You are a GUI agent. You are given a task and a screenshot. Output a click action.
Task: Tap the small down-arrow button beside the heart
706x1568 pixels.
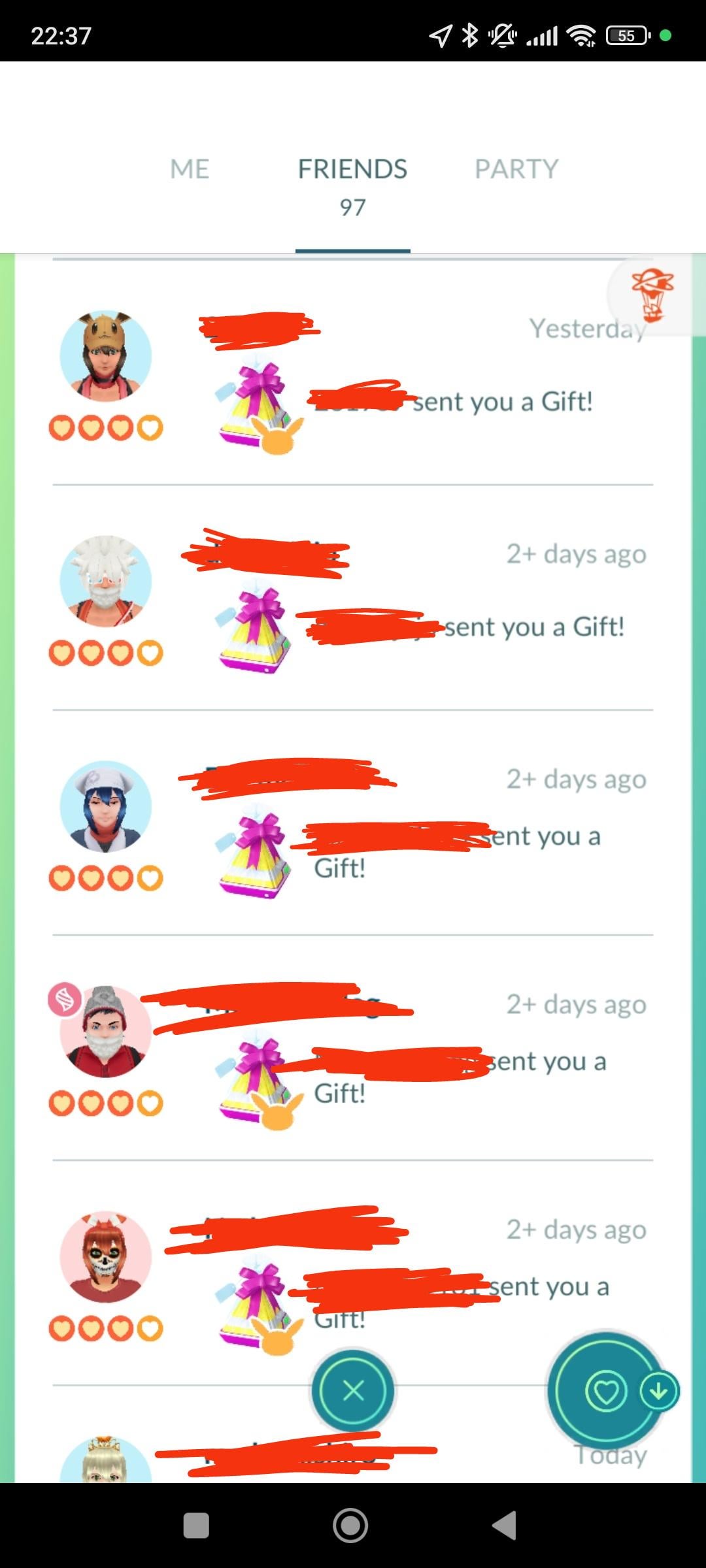point(658,1392)
